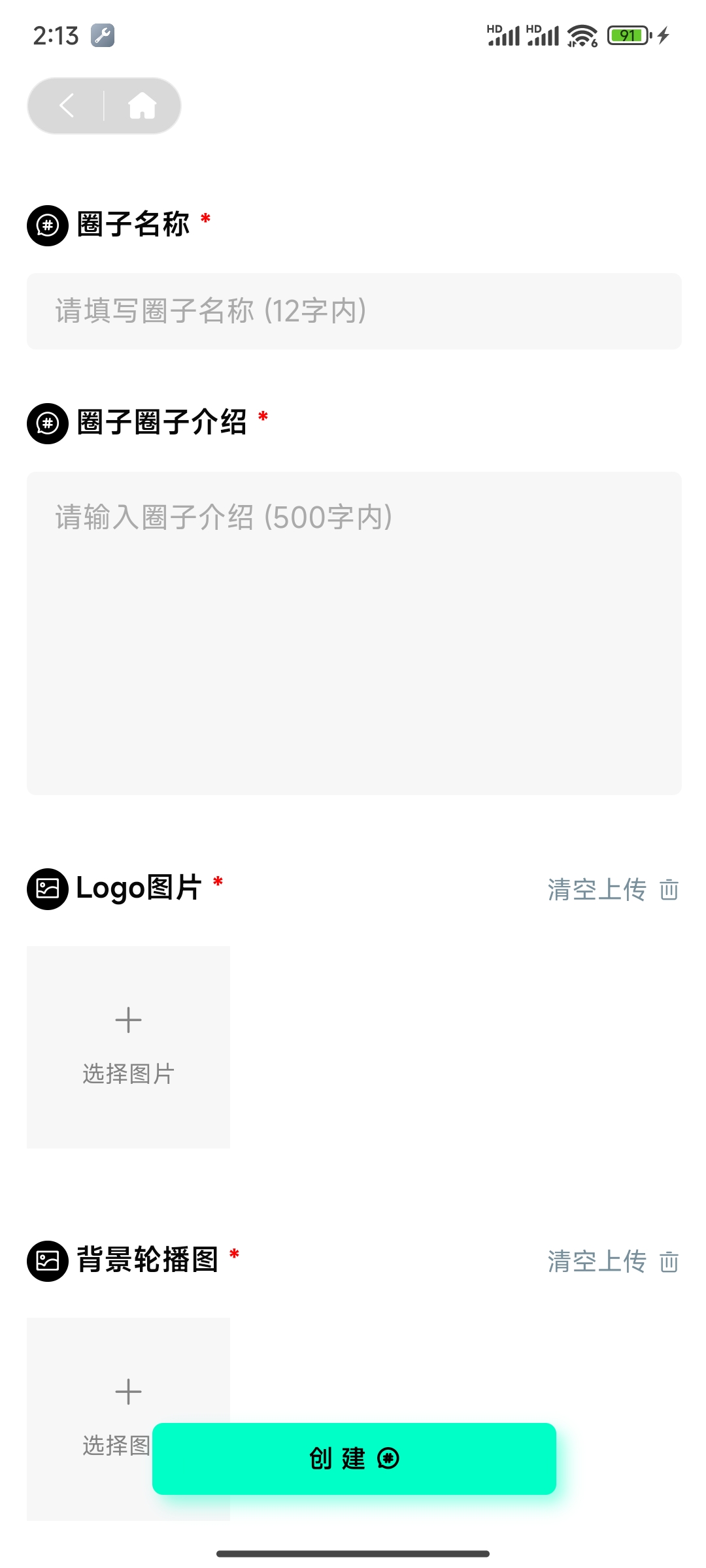Return to home via house icon

click(142, 106)
